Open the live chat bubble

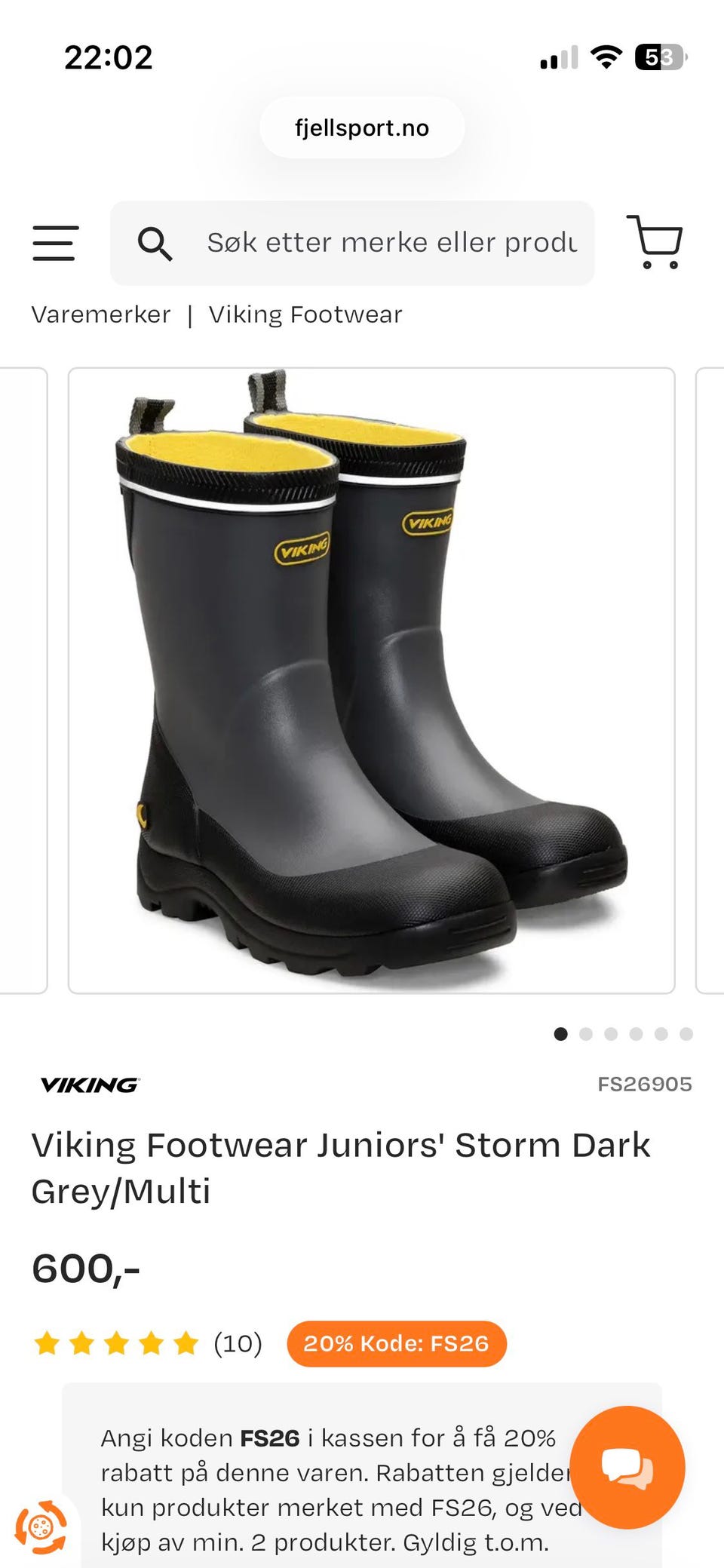click(627, 1467)
